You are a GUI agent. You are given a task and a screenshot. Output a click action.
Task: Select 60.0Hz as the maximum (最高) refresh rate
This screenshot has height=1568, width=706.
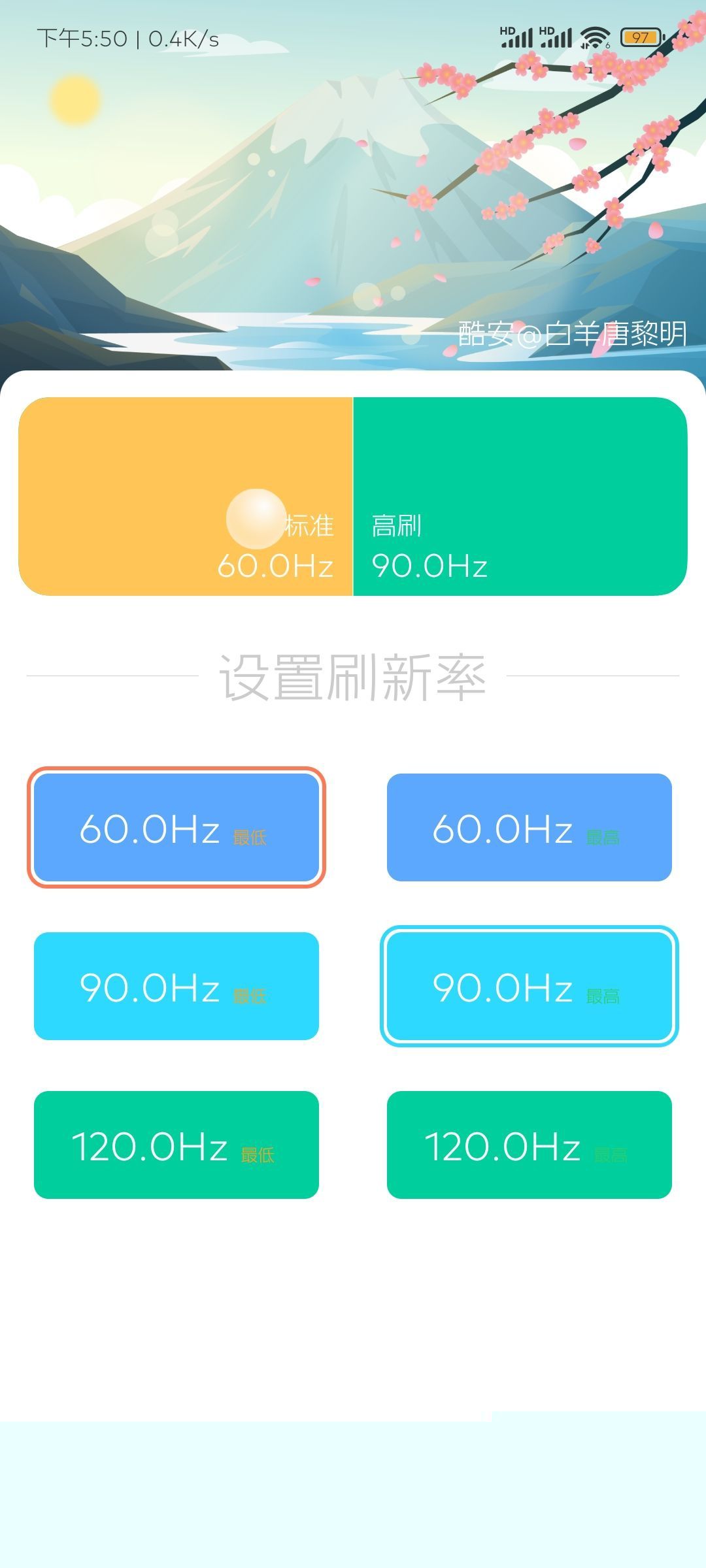(529, 827)
